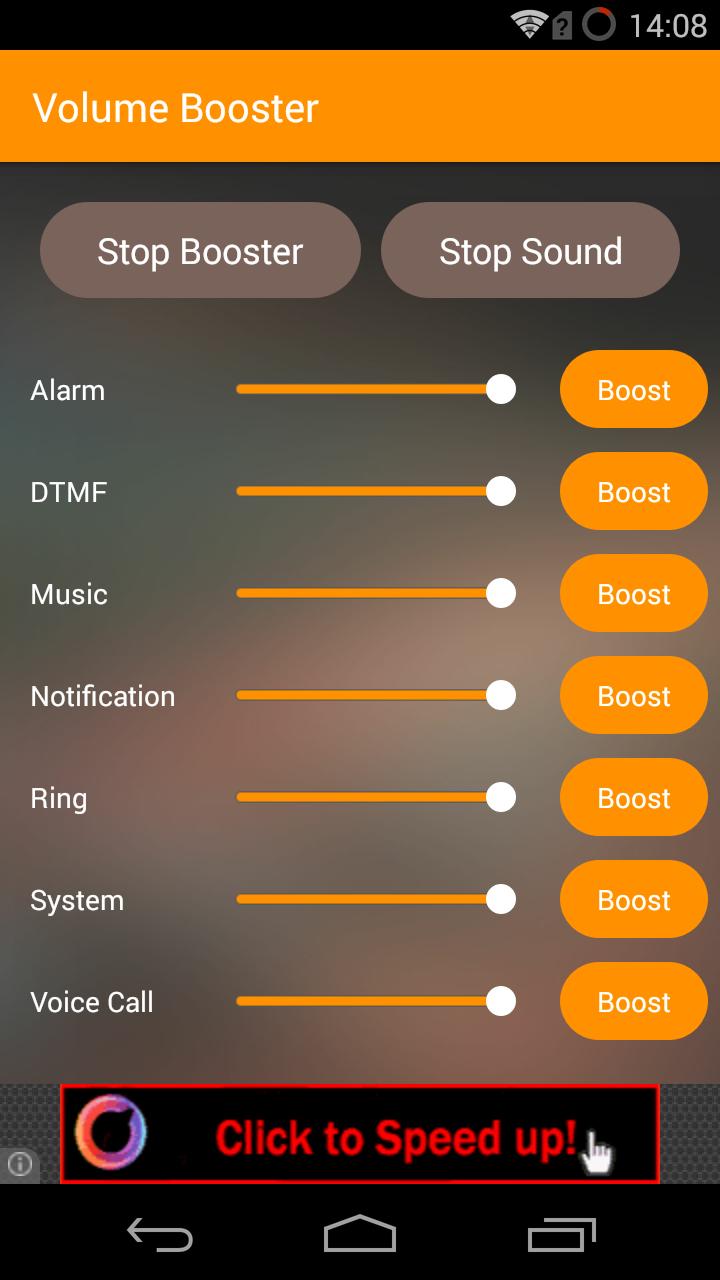Boost the Alarm volume
Viewport: 720px width, 1280px height.
pos(633,389)
